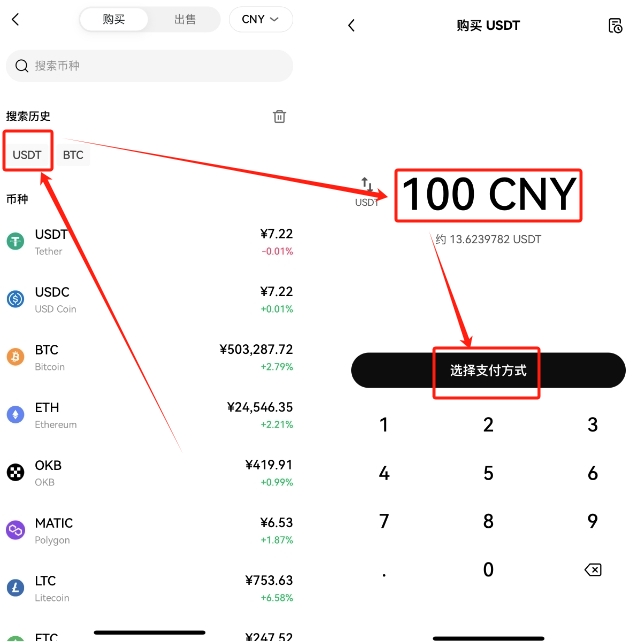Select the 购买 tab

pos(114,19)
